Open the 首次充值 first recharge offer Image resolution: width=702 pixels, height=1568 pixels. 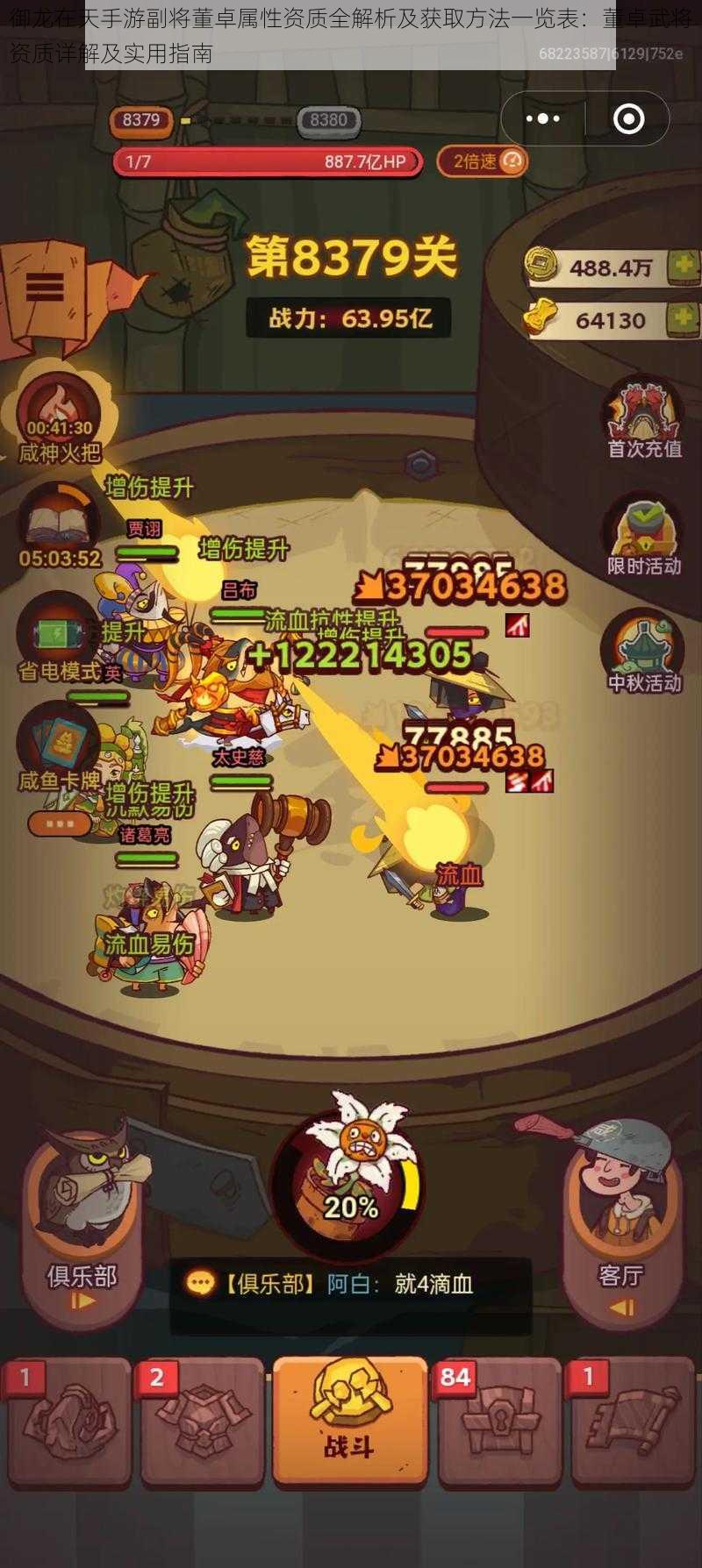coord(644,417)
